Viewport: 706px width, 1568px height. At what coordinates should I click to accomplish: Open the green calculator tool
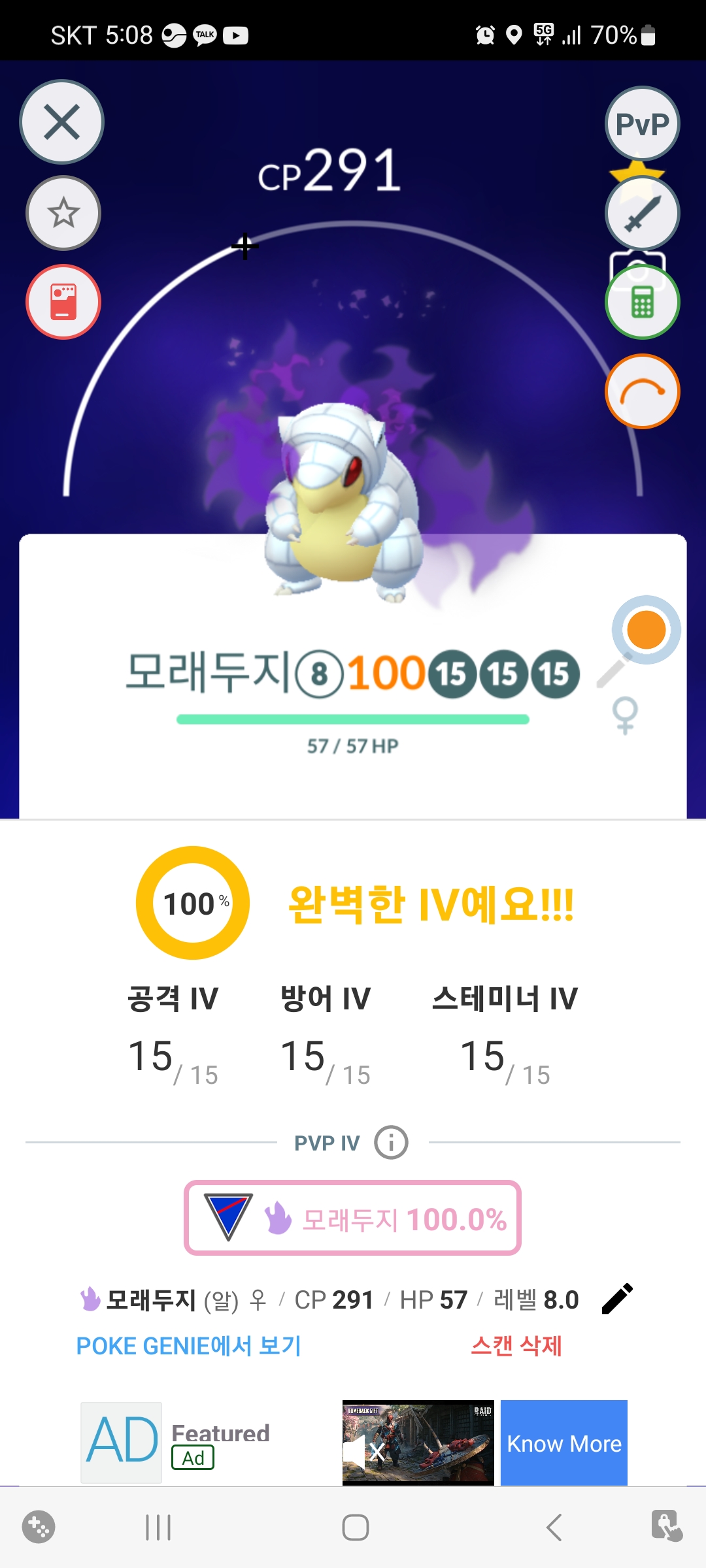642,302
